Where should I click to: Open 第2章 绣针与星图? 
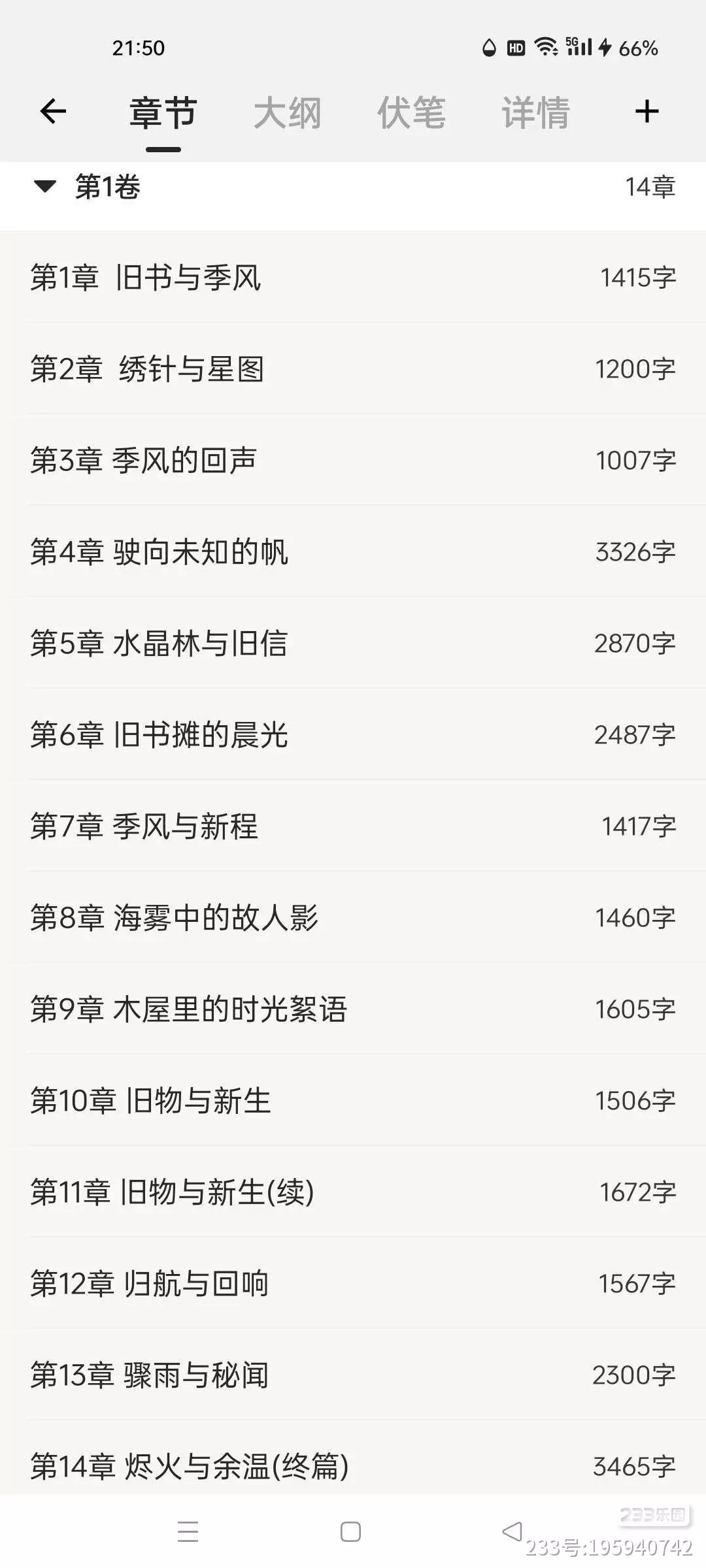point(353,368)
